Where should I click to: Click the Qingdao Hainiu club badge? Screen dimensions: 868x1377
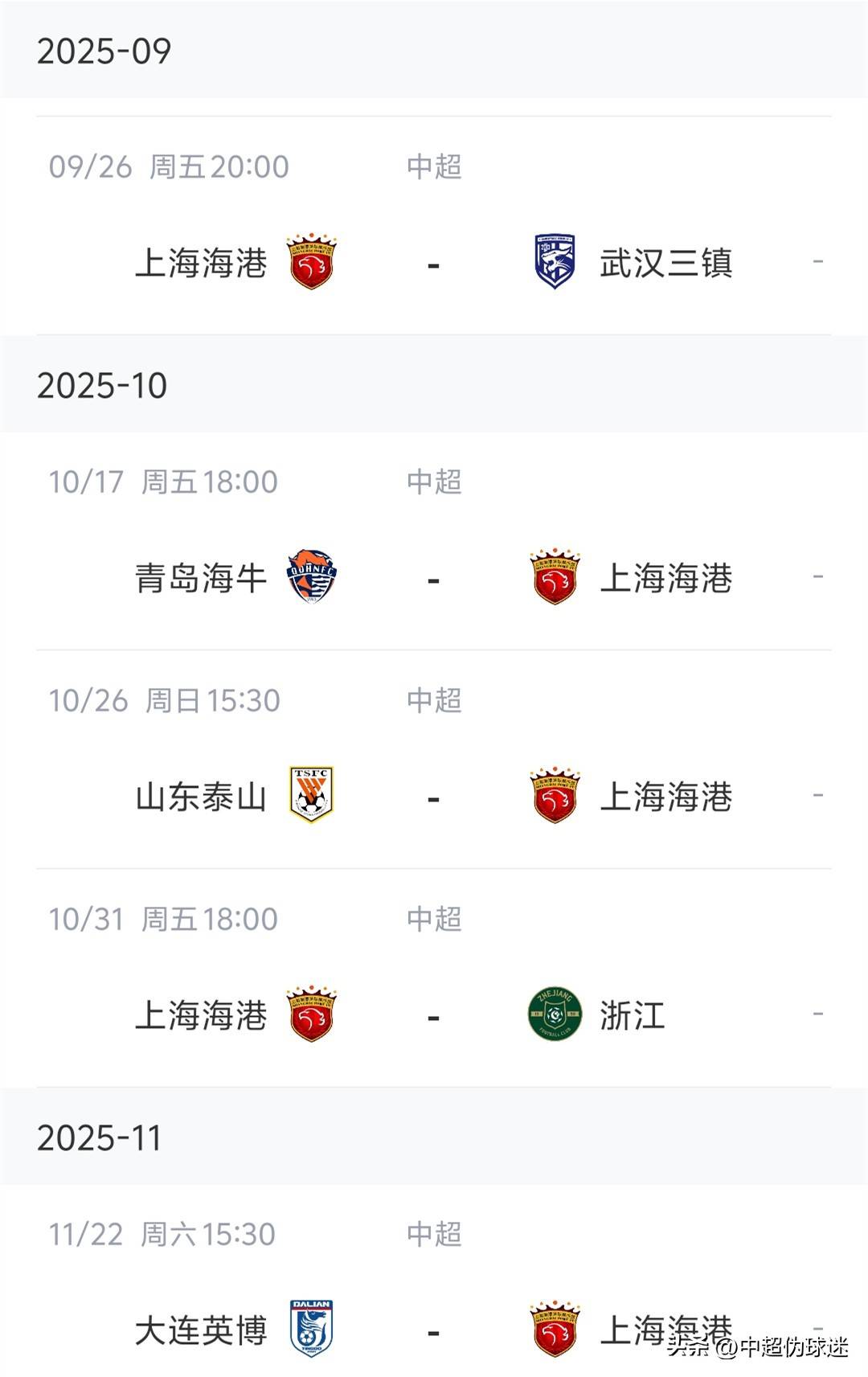[309, 577]
